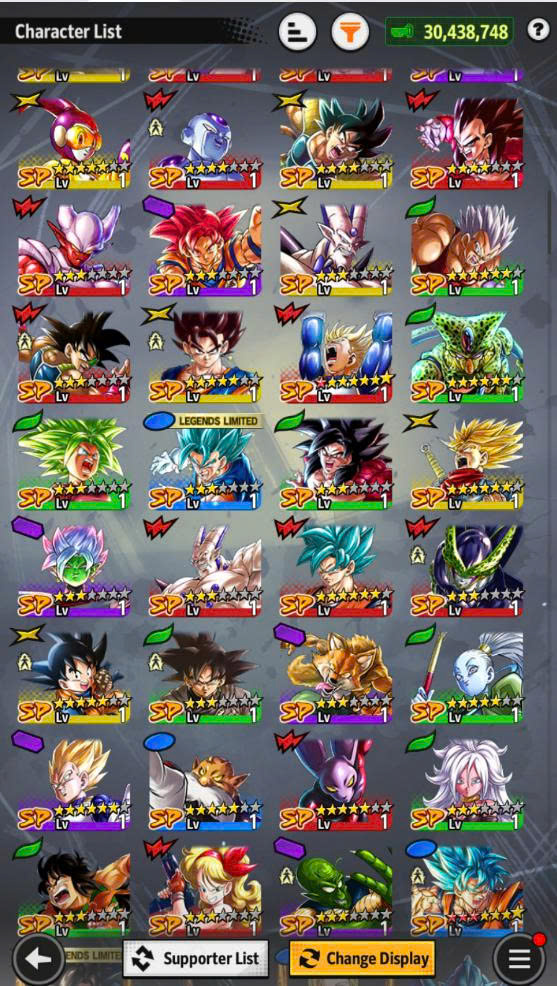The width and height of the screenshot is (557, 986).
Task: Choose the purple cat Beerus character card
Action: click(336, 782)
